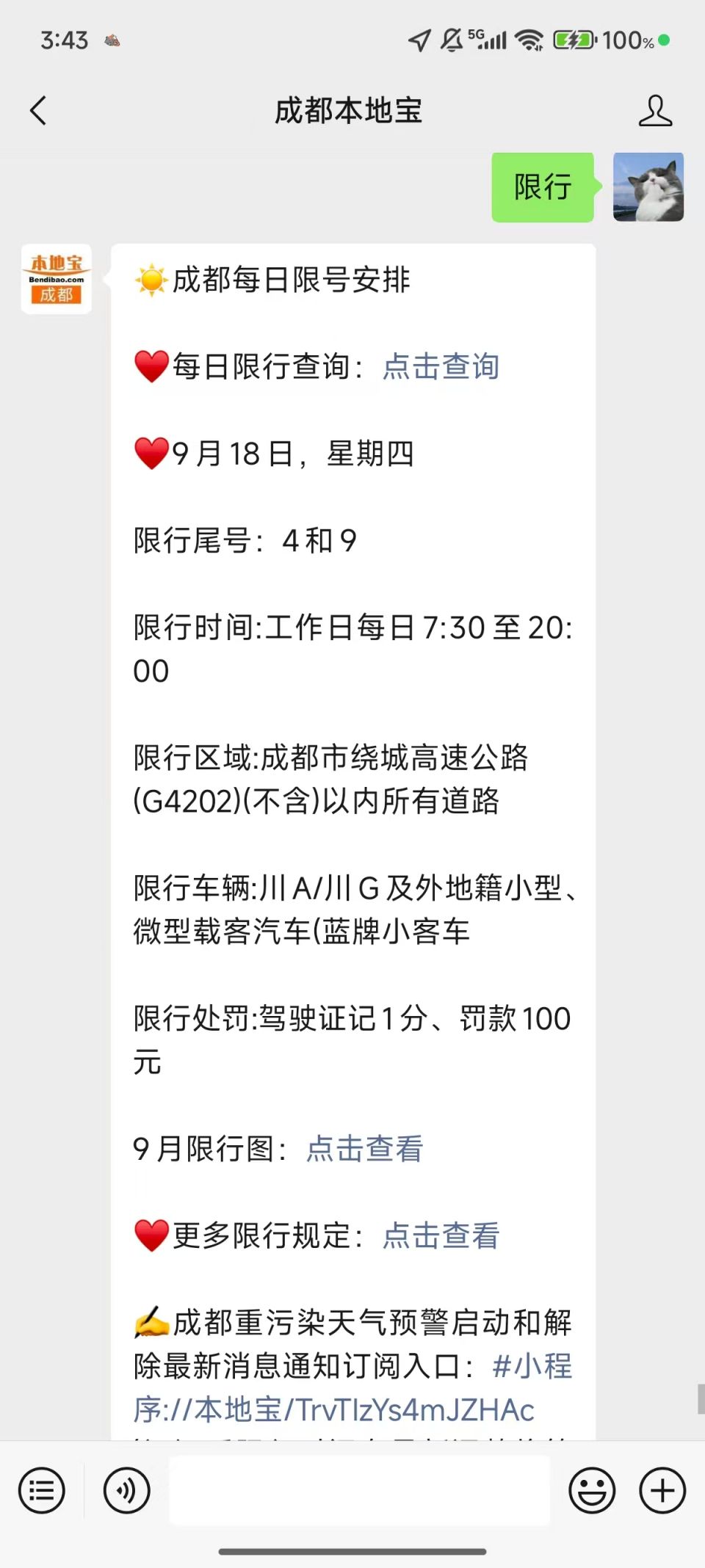
Task: Go back from 成都本地宝 chat
Action: 38,111
